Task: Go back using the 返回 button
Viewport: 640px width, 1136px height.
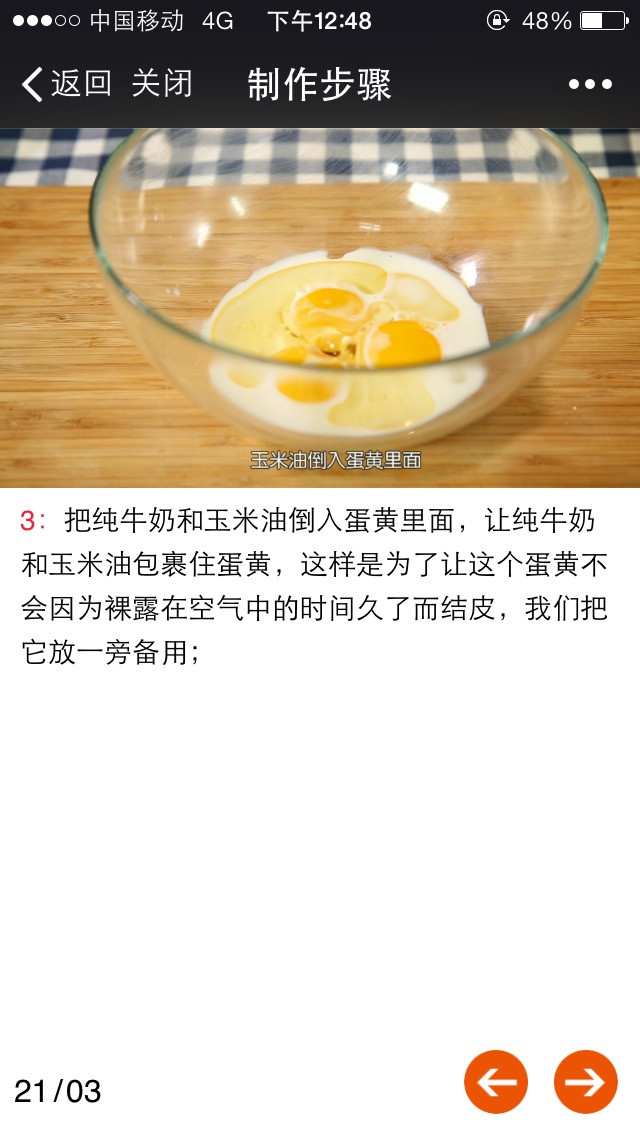Action: (66, 84)
